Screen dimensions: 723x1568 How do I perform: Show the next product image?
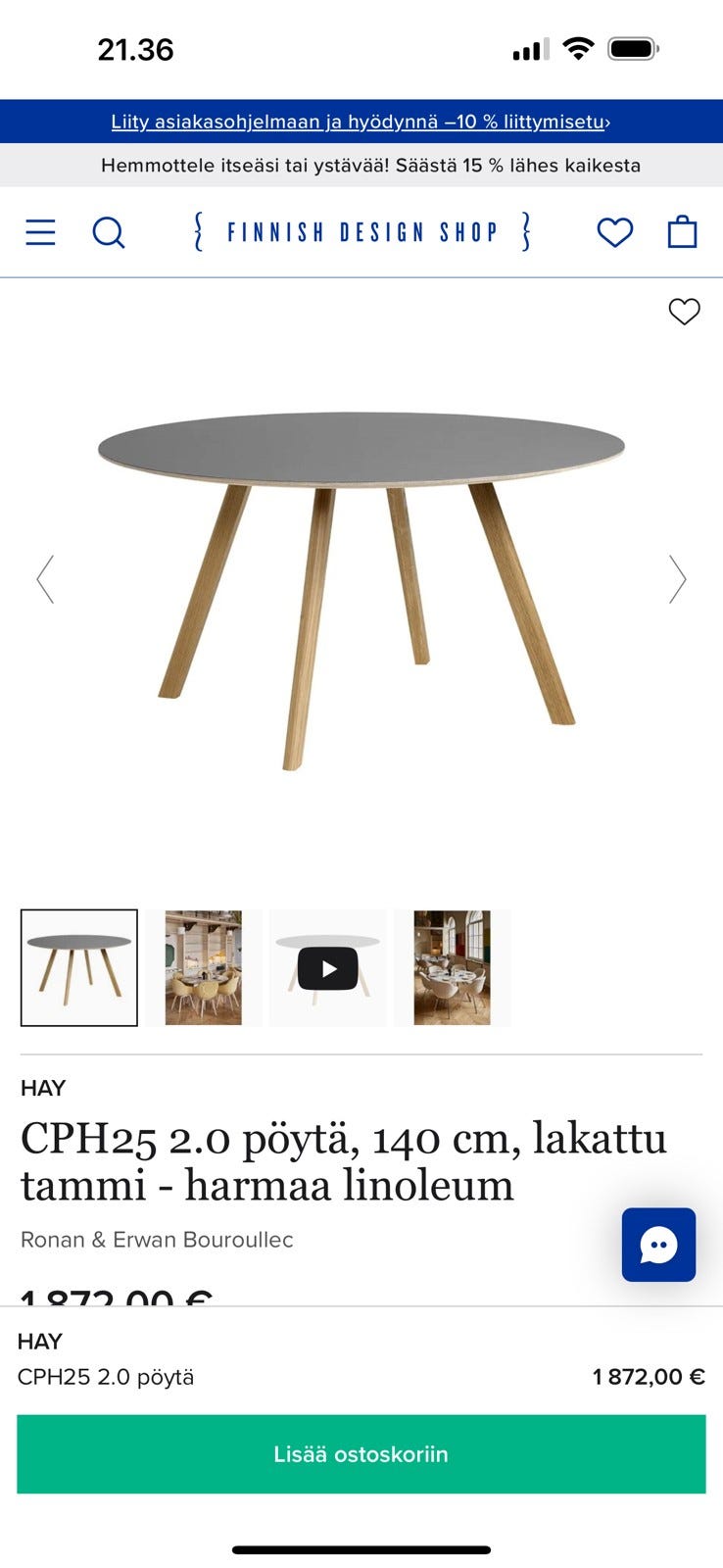[x=677, y=579]
